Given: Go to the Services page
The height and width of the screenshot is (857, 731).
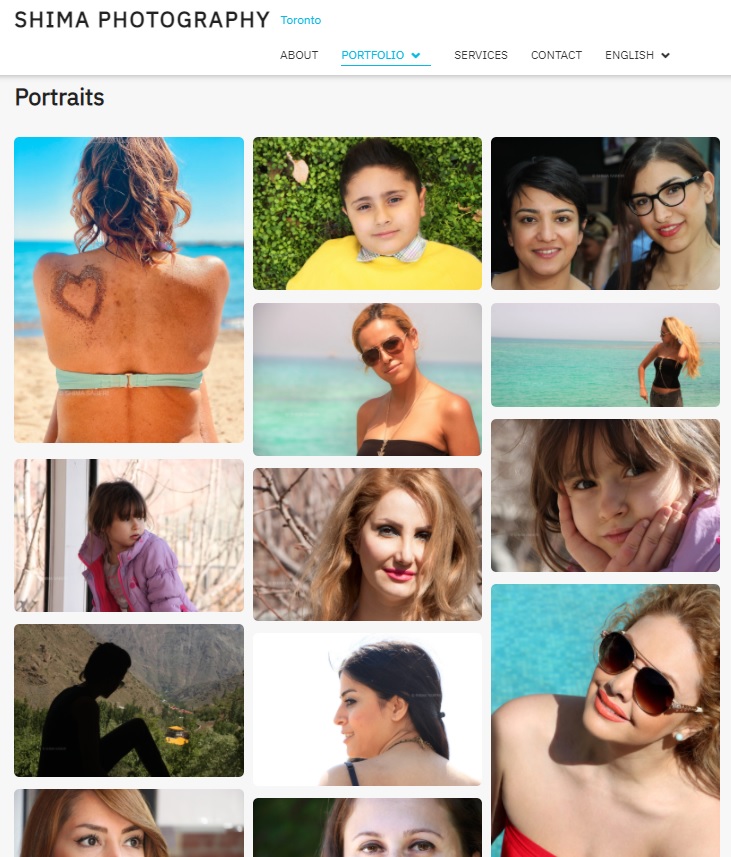Looking at the screenshot, I should pyautogui.click(x=481, y=55).
